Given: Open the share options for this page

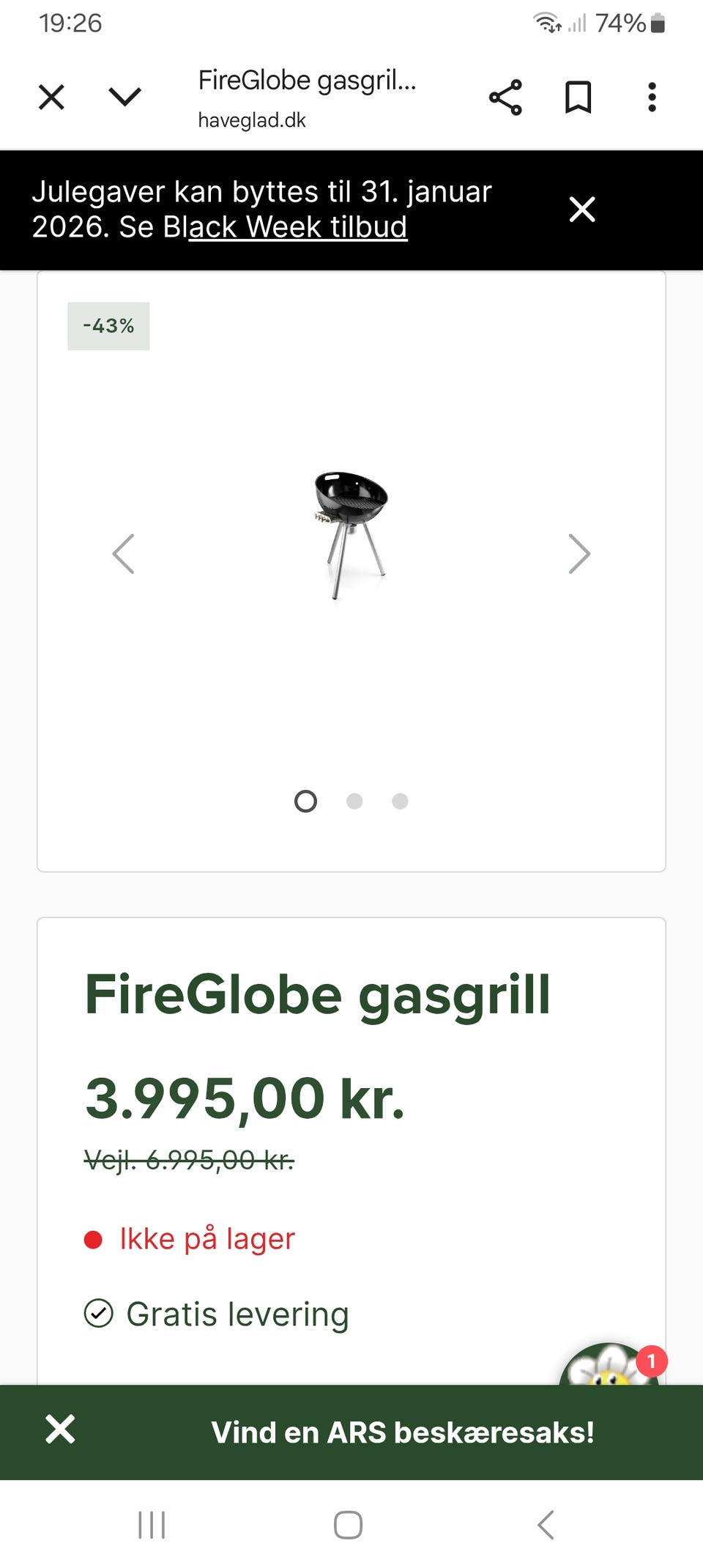Looking at the screenshot, I should pyautogui.click(x=506, y=97).
